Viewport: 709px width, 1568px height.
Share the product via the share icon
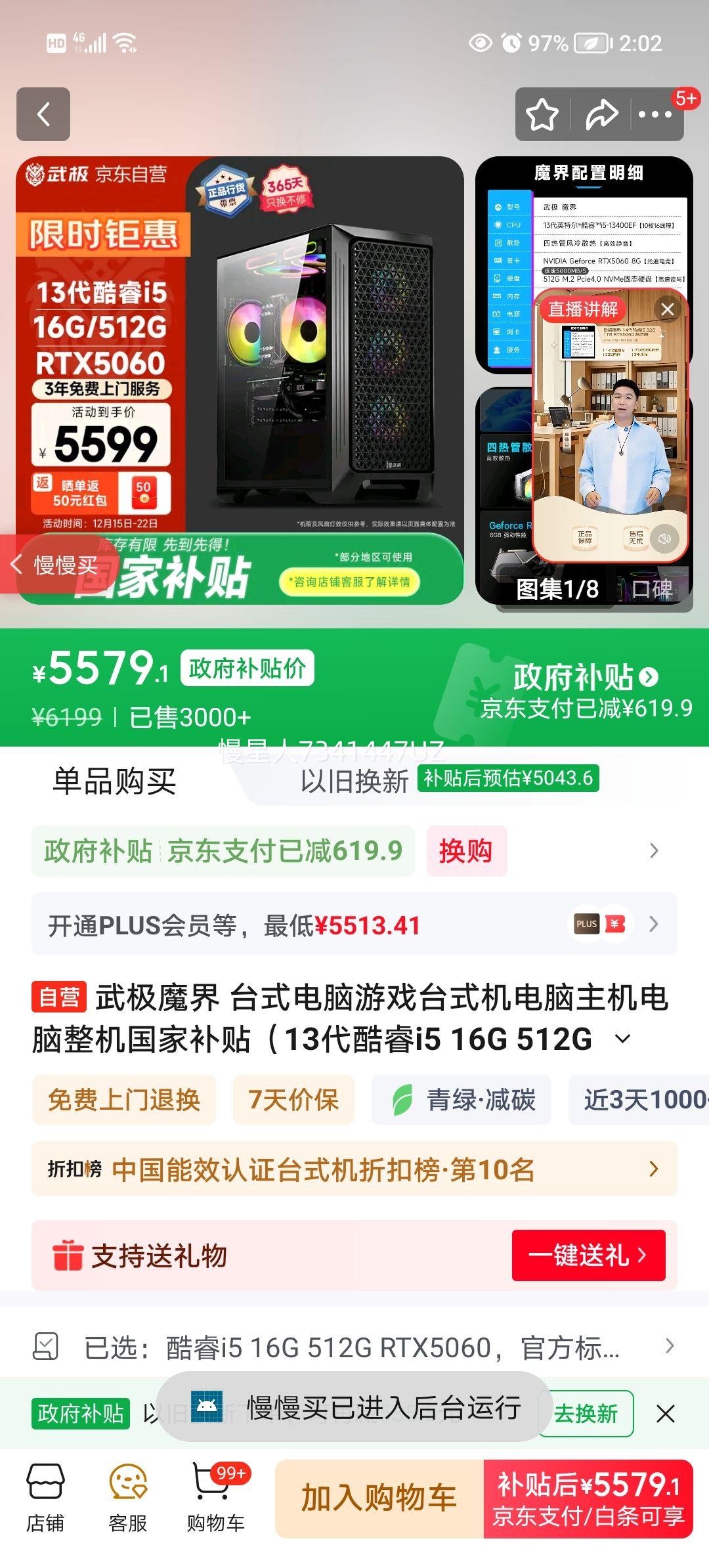[x=602, y=114]
